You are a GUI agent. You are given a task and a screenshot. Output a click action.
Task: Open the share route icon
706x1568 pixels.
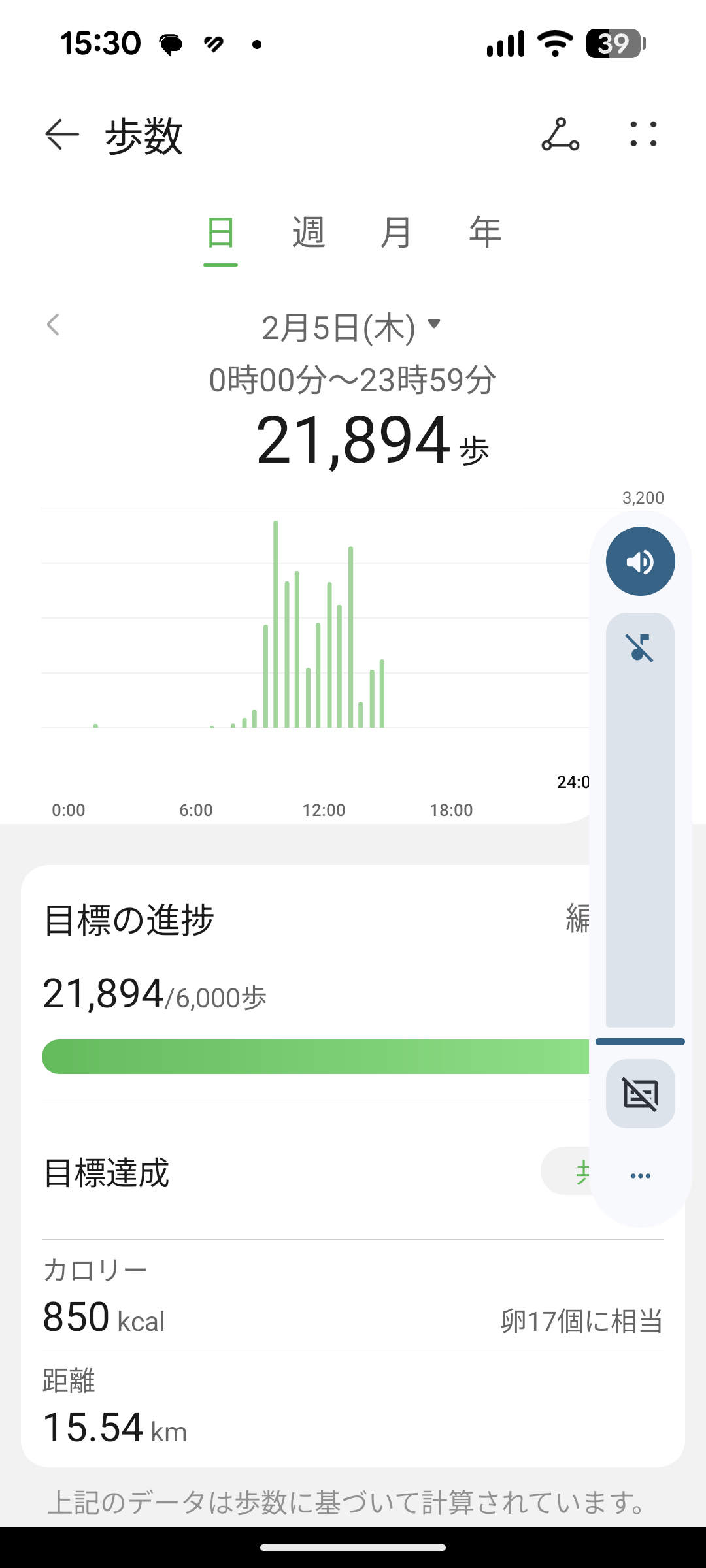point(560,135)
